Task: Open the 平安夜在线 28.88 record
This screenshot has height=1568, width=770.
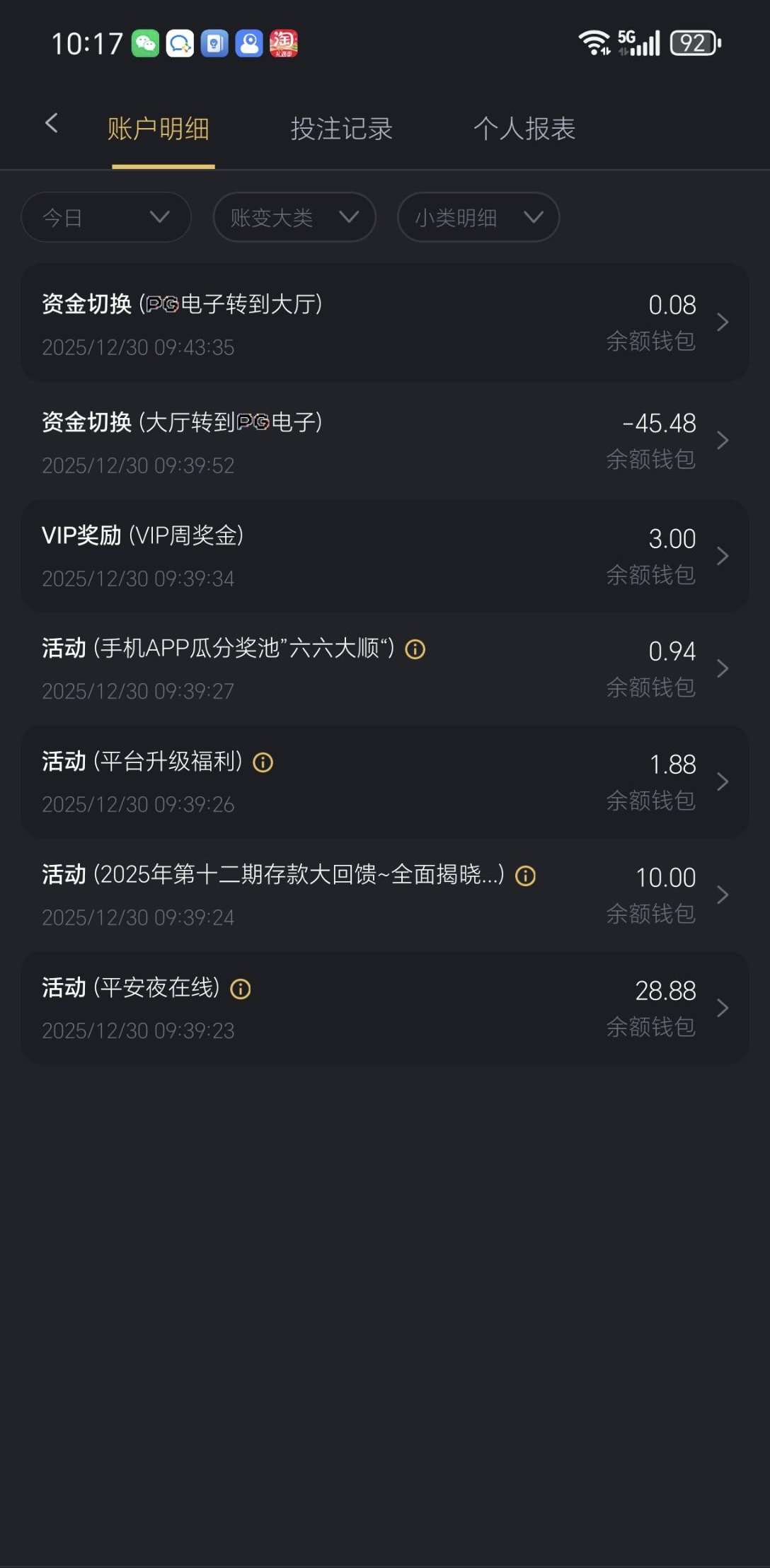Action: click(x=384, y=1009)
